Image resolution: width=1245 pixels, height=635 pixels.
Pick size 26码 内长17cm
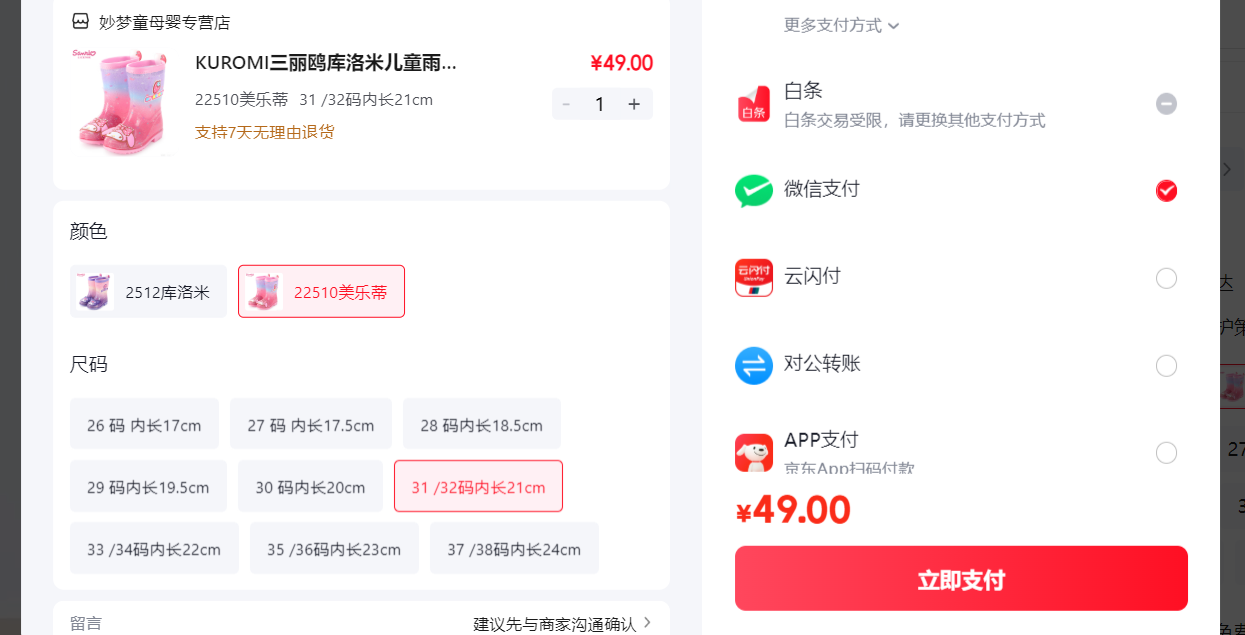144,424
